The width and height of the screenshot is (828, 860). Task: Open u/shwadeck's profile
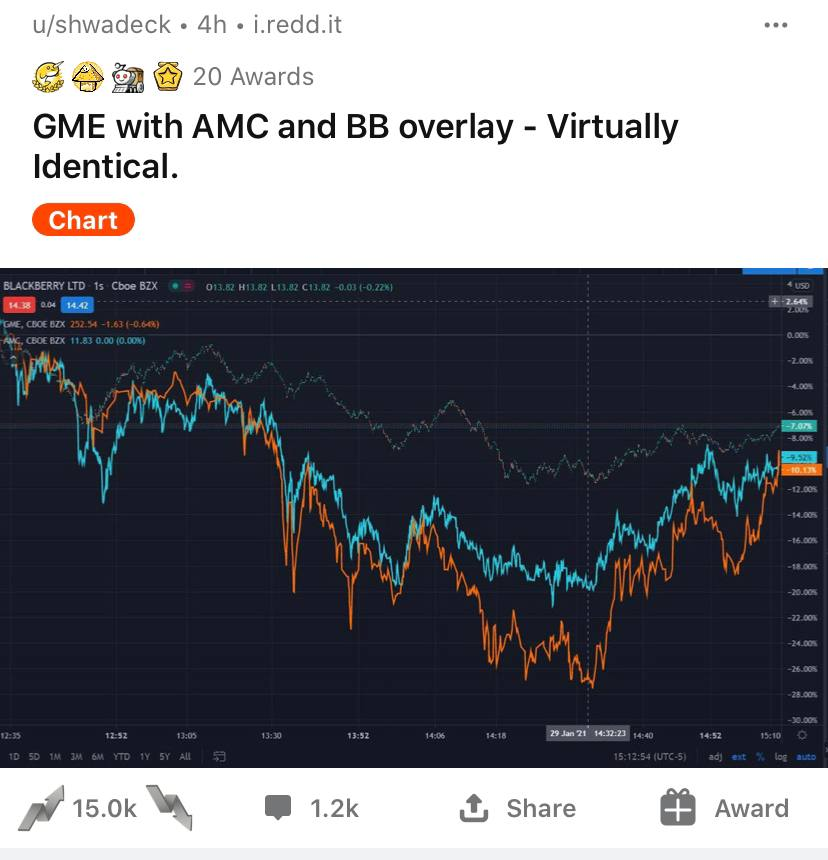(102, 25)
